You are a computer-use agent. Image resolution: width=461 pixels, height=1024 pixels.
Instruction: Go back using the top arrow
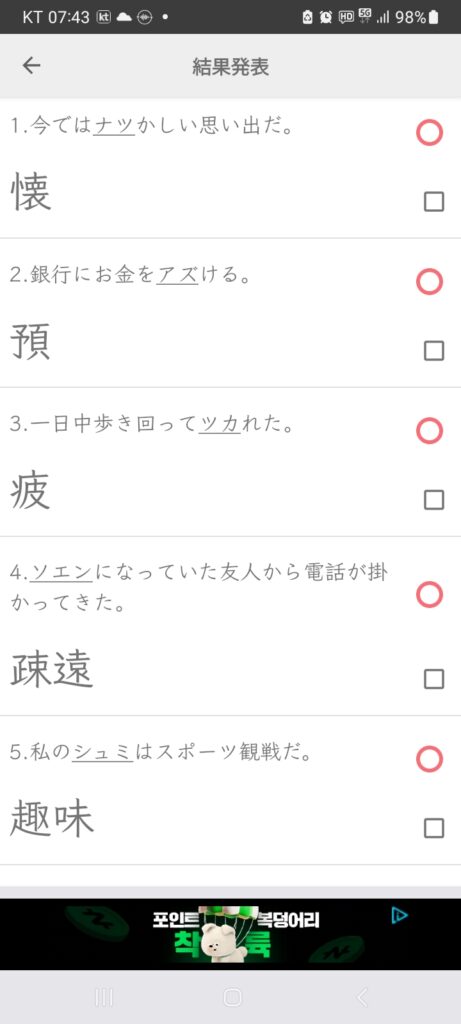(31, 65)
